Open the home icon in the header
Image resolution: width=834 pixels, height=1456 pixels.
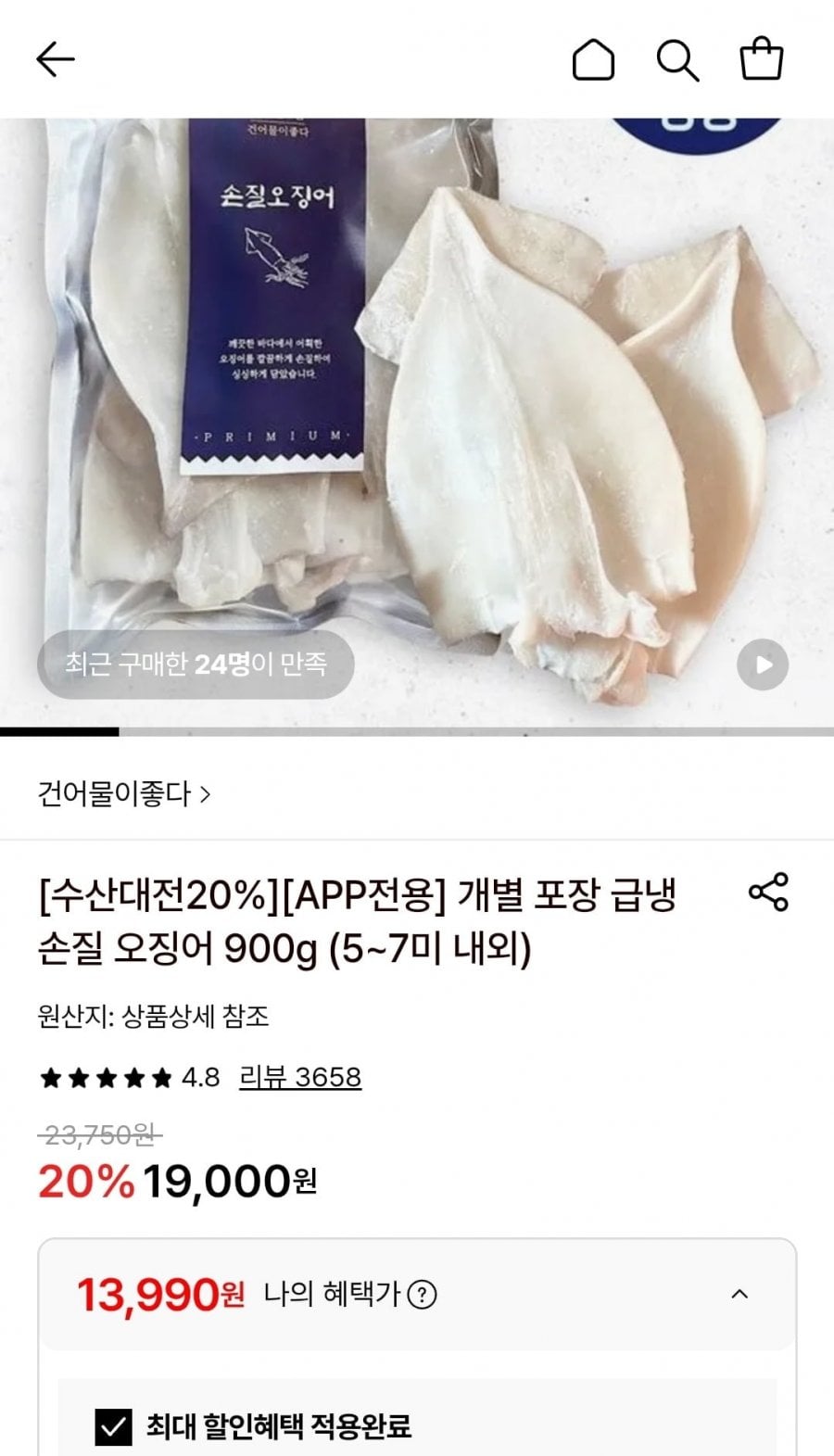593,60
